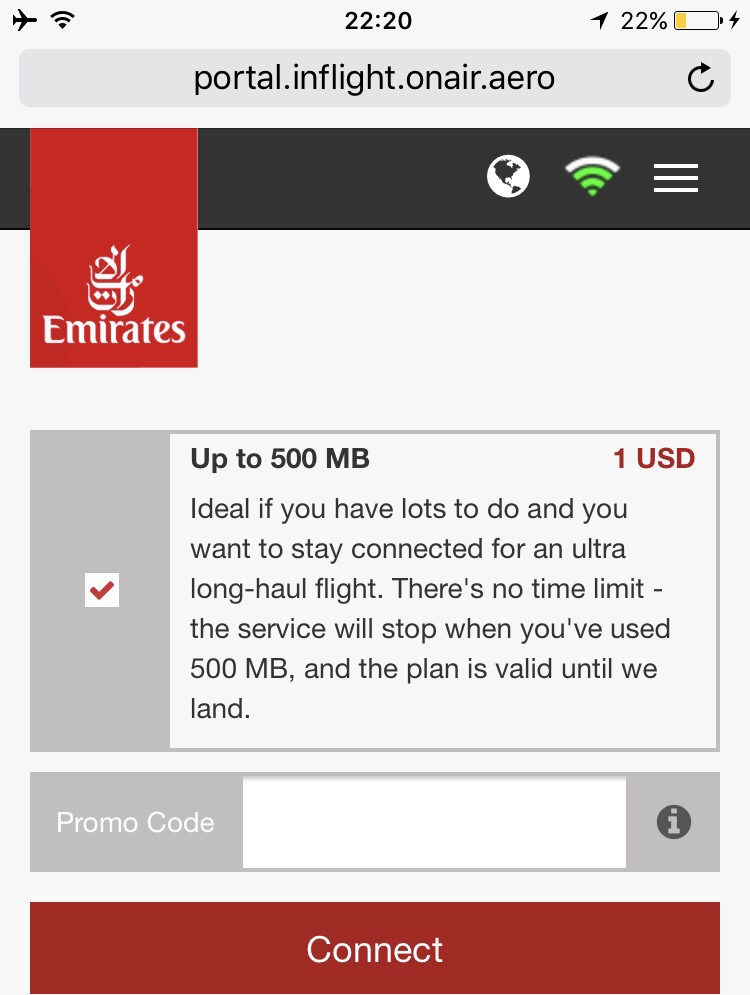Open the hamburger menu
Screen dimensions: 750x995
coord(676,179)
